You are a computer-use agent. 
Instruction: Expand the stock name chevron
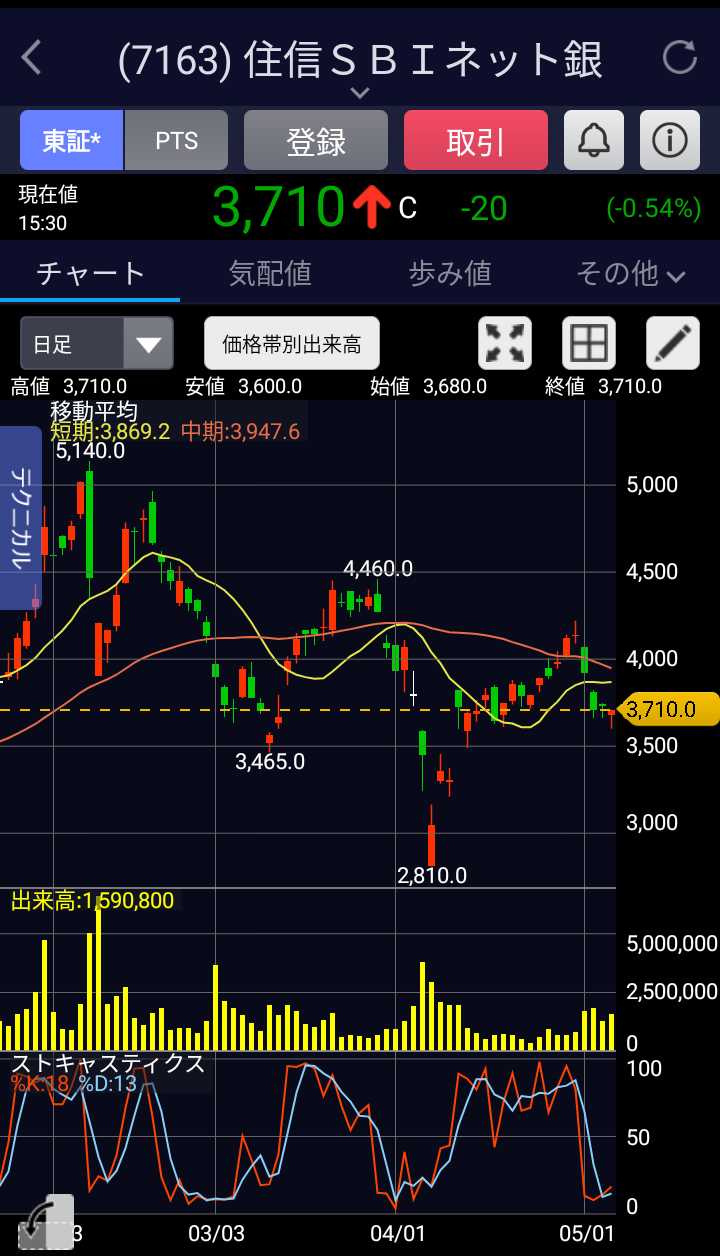click(x=360, y=93)
